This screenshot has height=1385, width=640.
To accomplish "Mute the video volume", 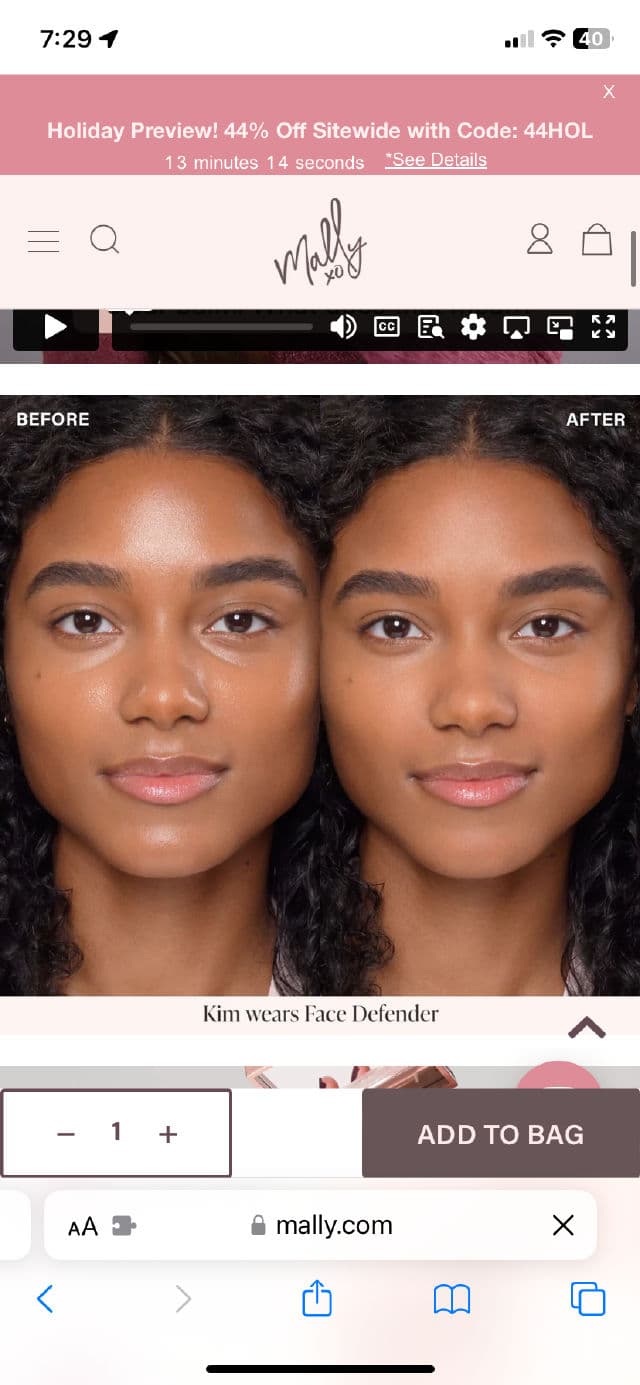I will (x=343, y=327).
